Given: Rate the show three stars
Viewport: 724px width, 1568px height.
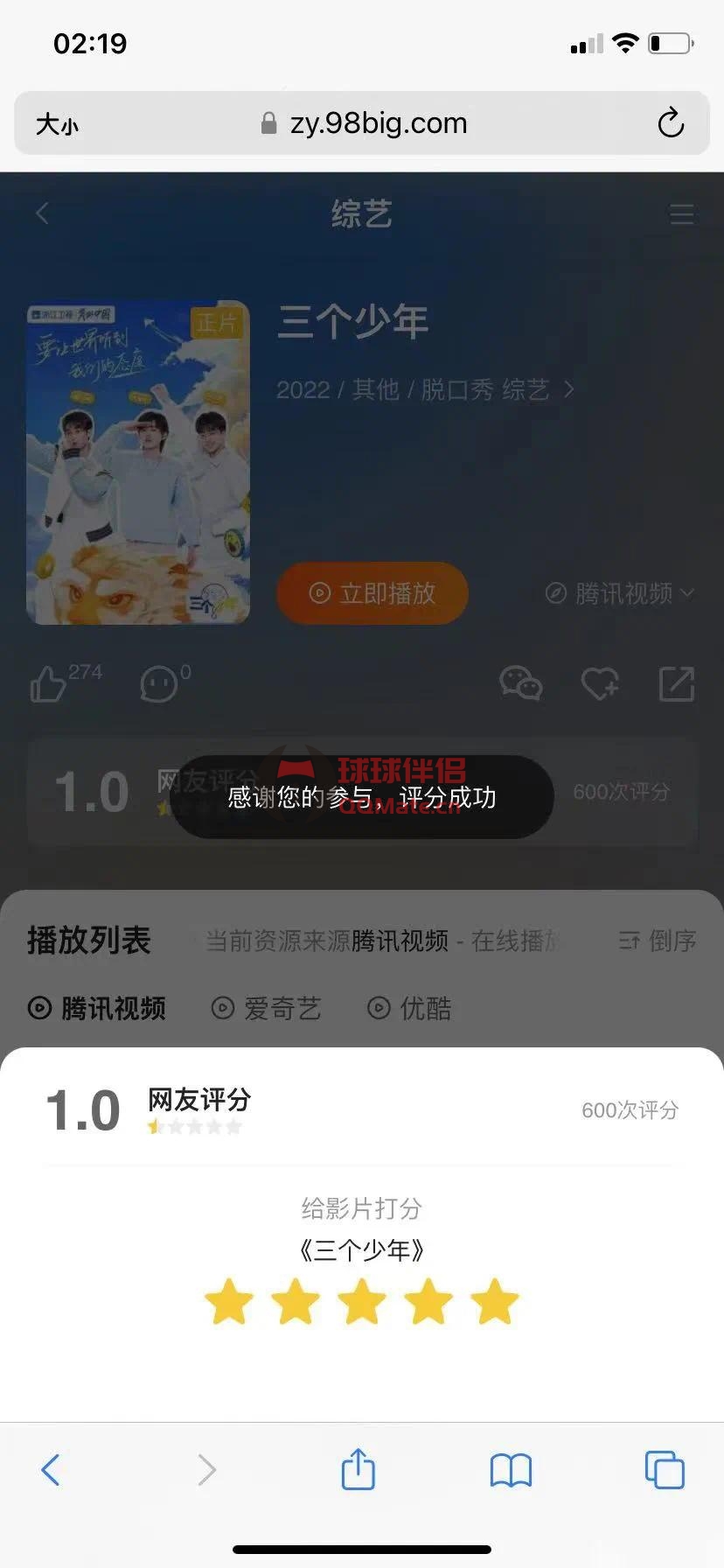Looking at the screenshot, I should point(362,1301).
